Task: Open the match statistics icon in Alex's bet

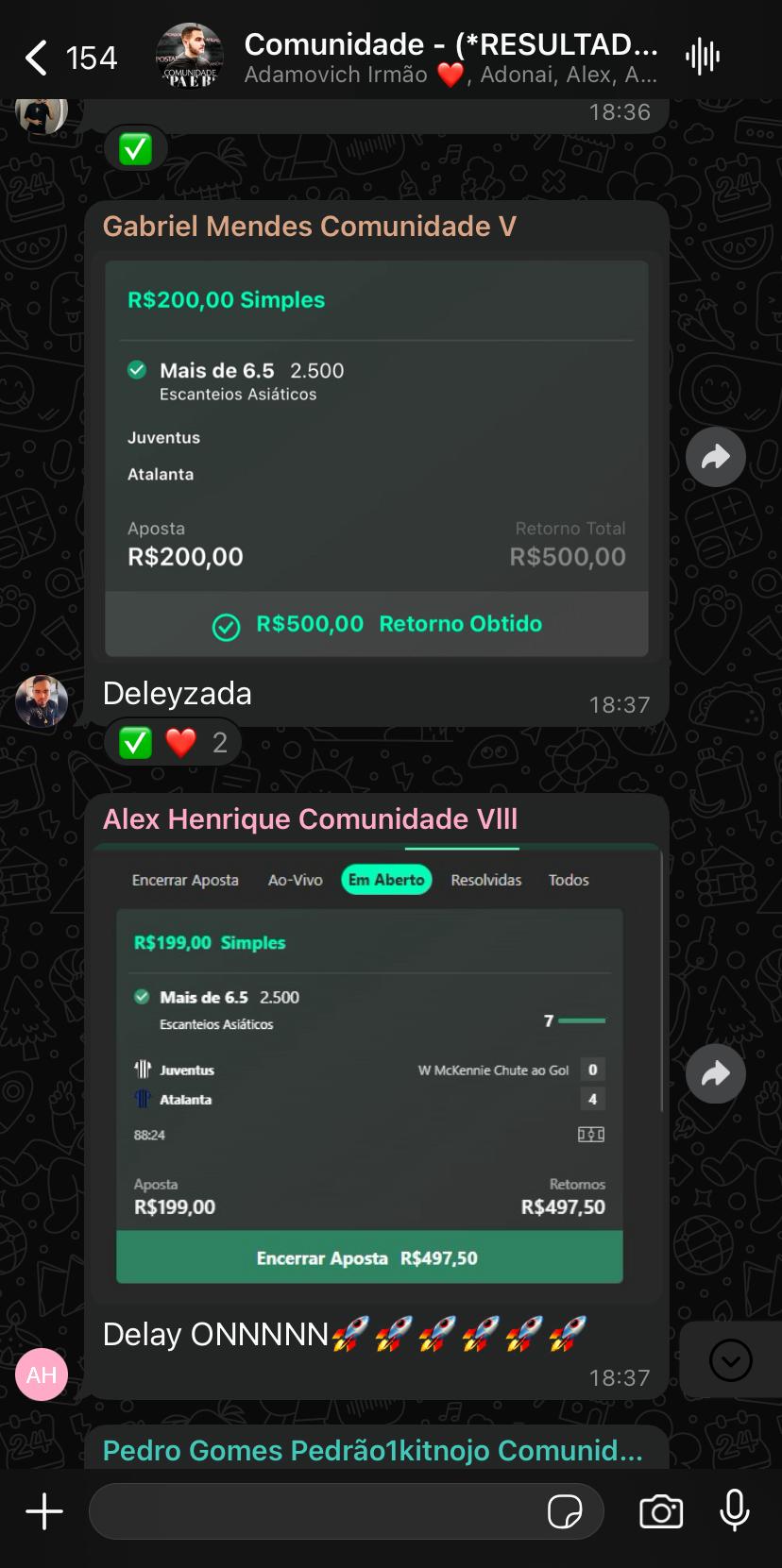Action: click(589, 1134)
